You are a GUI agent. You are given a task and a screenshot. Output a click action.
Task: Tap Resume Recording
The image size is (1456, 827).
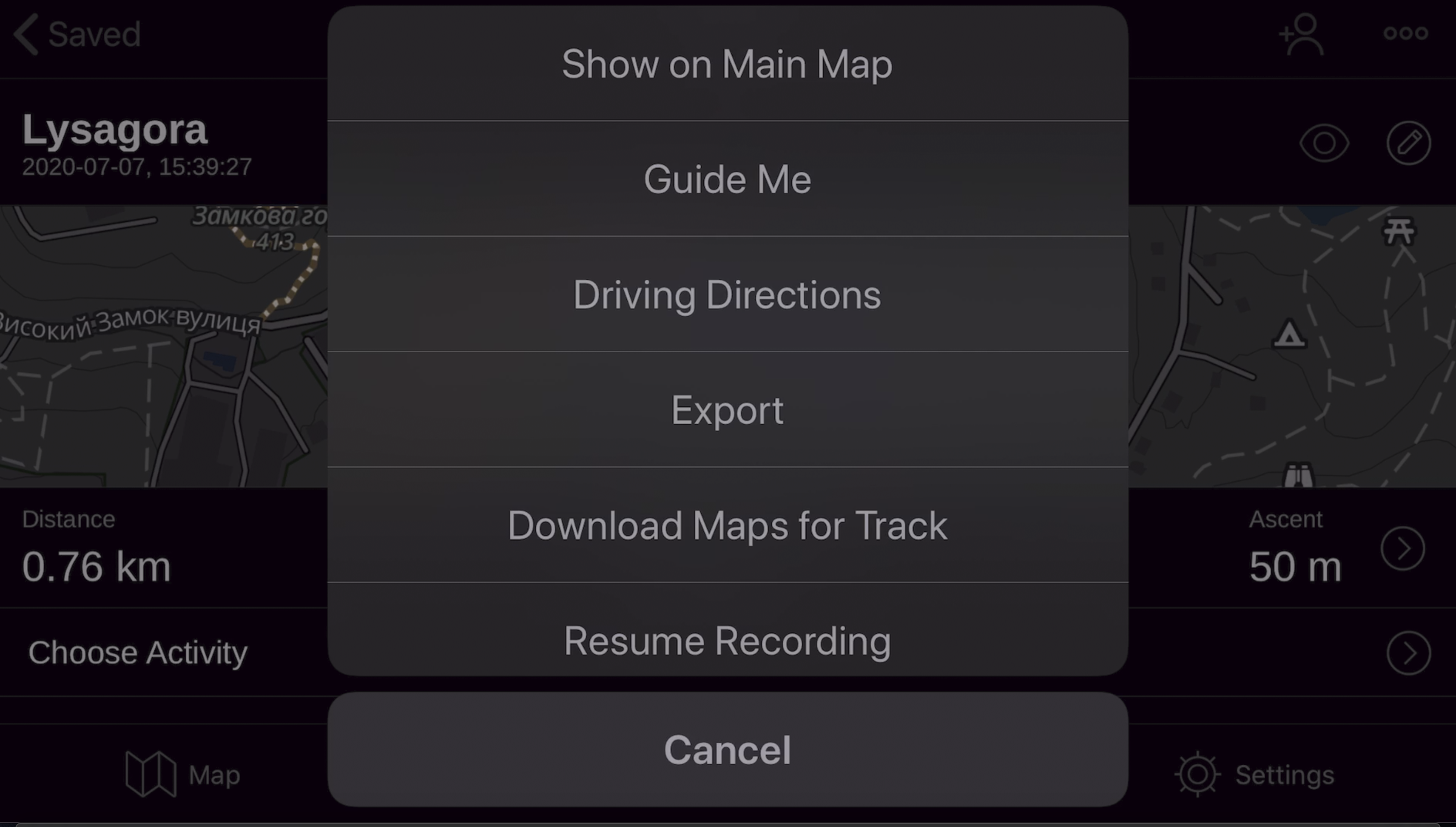click(727, 640)
